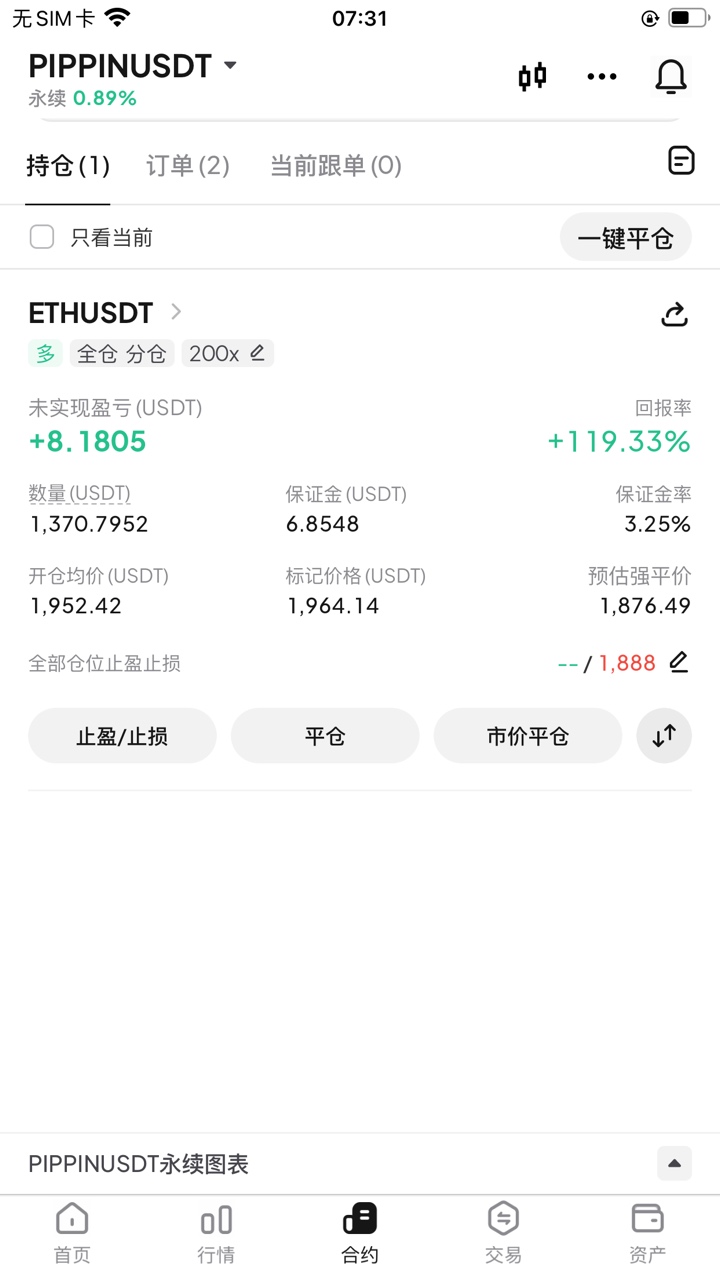
Task: Open the notifications bell
Action: [671, 77]
